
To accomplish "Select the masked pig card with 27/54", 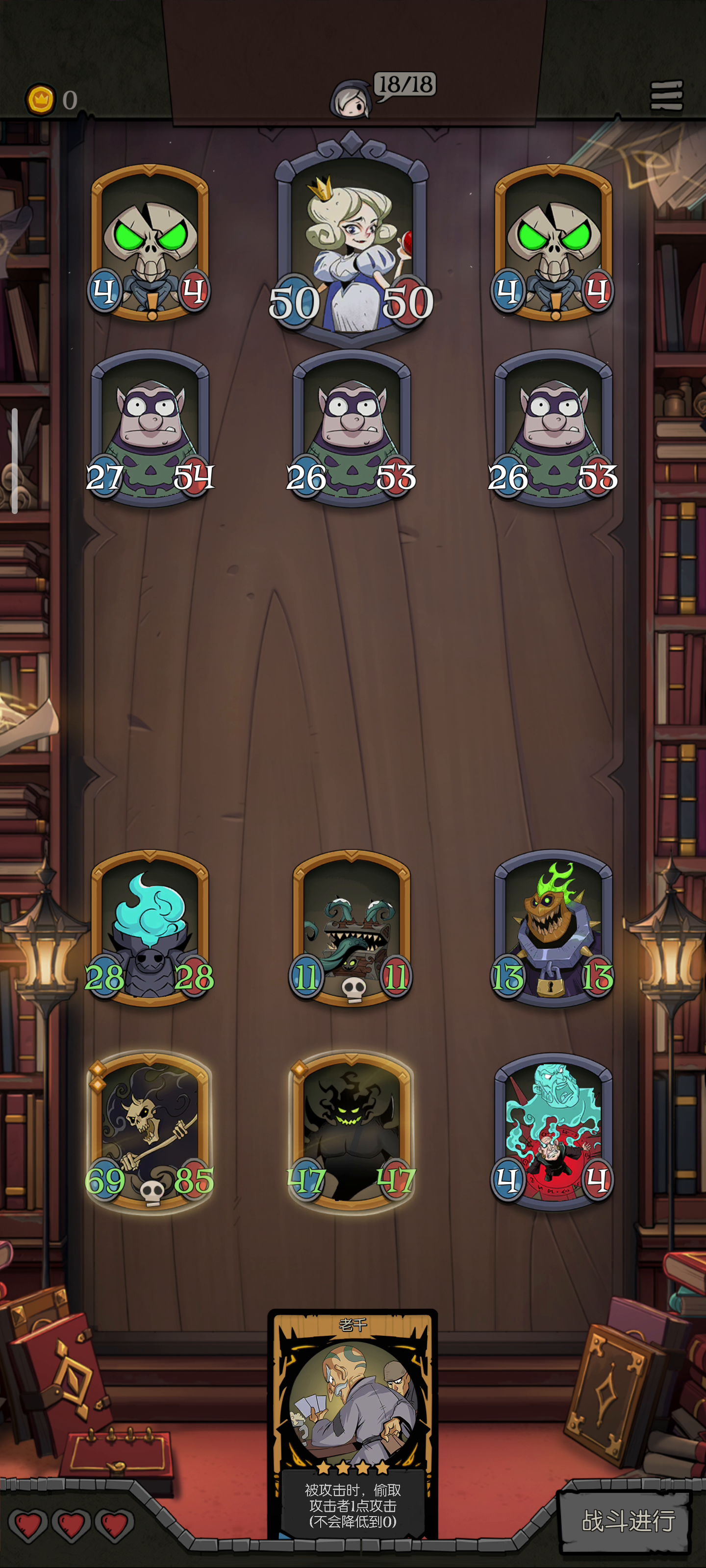I will (150, 429).
